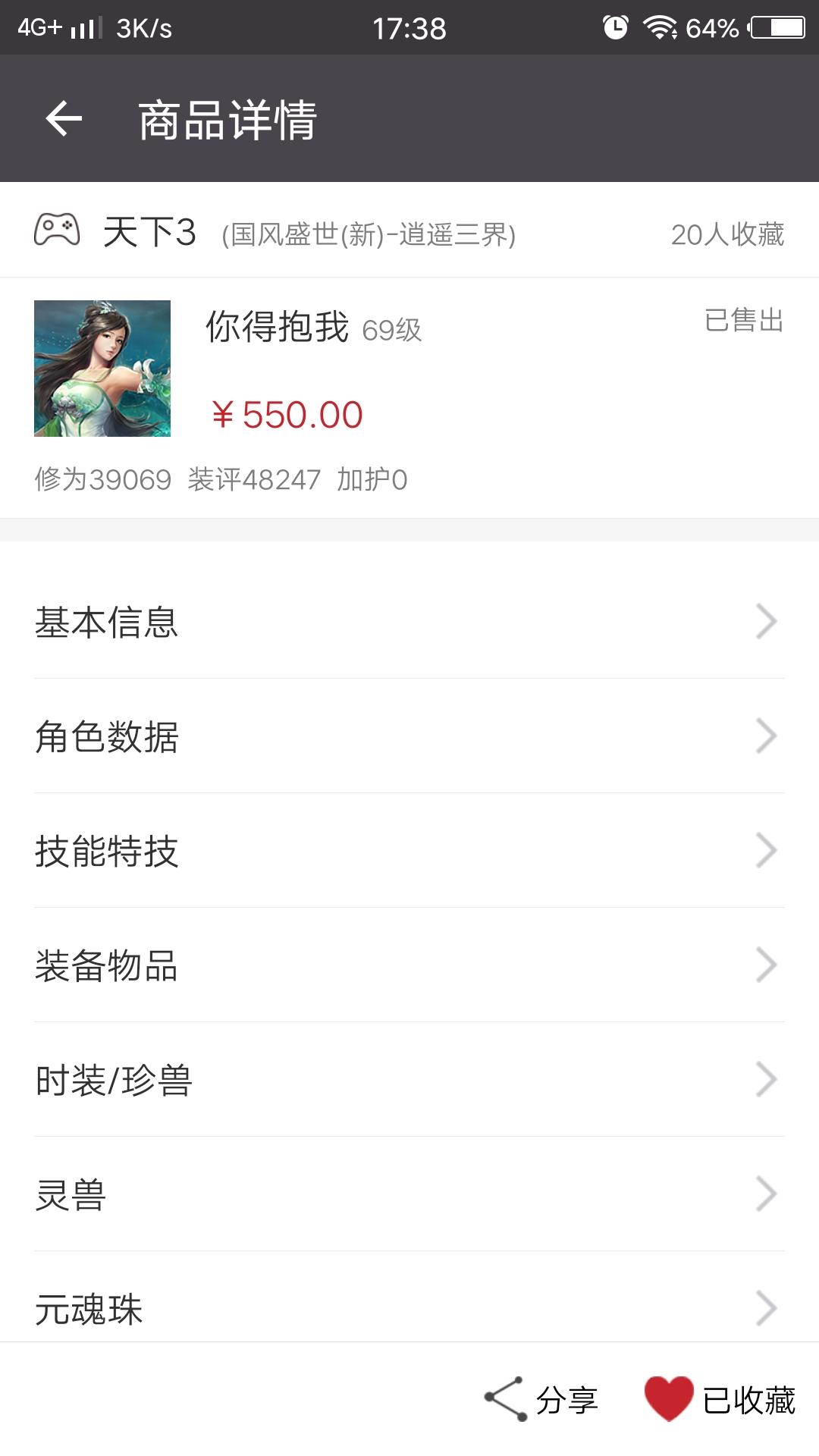
Task: Tap the character portrait thumbnail
Action: (102, 369)
